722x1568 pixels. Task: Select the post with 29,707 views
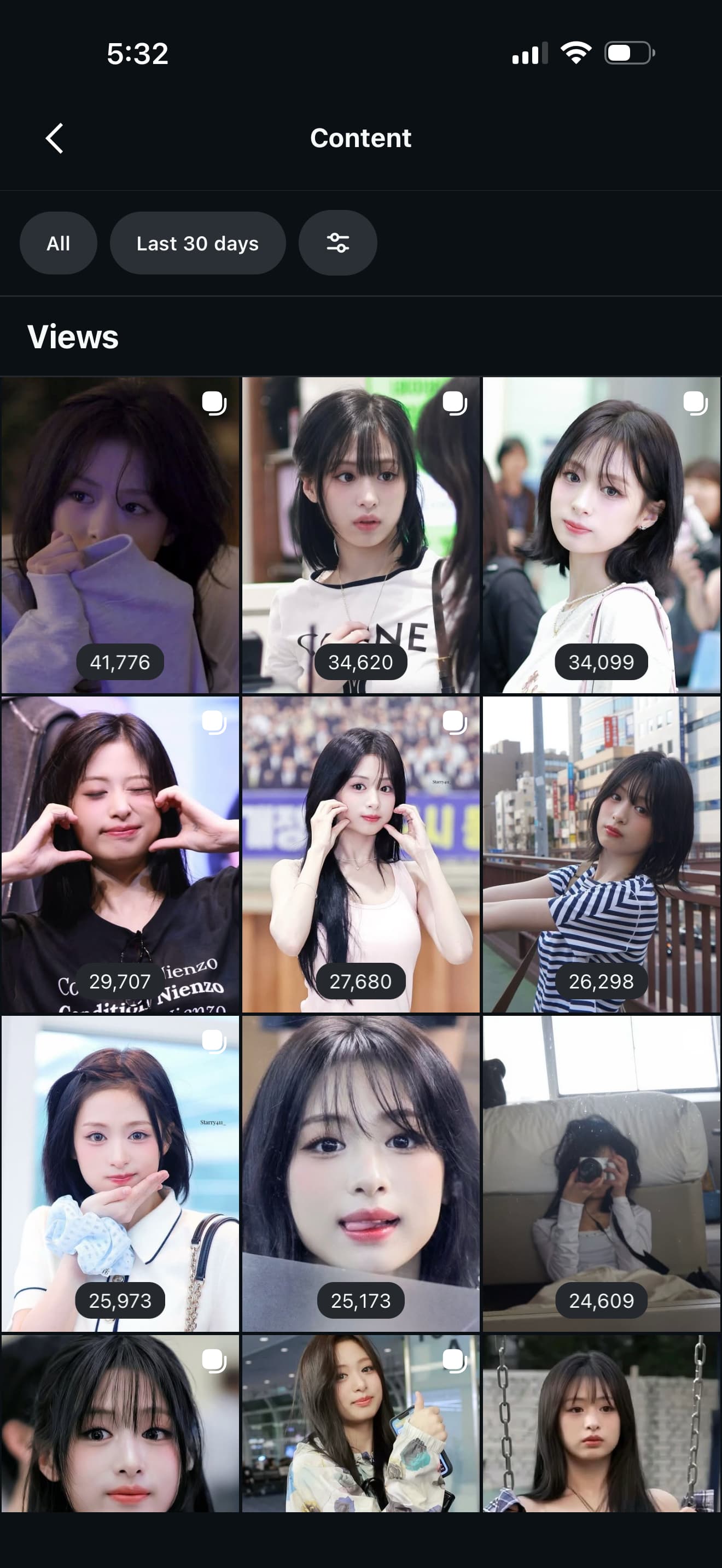120,855
